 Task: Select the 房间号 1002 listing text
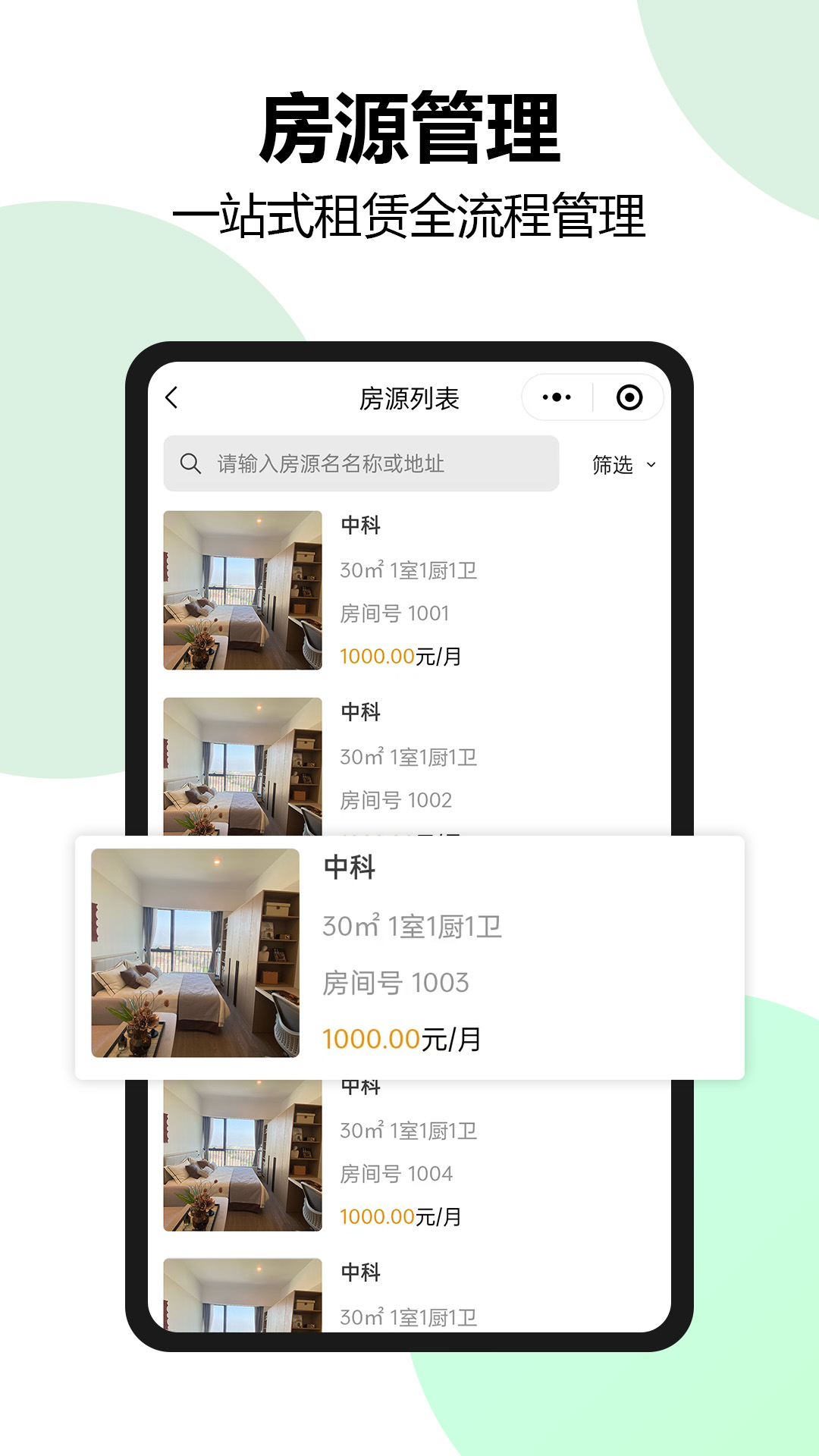pos(397,800)
